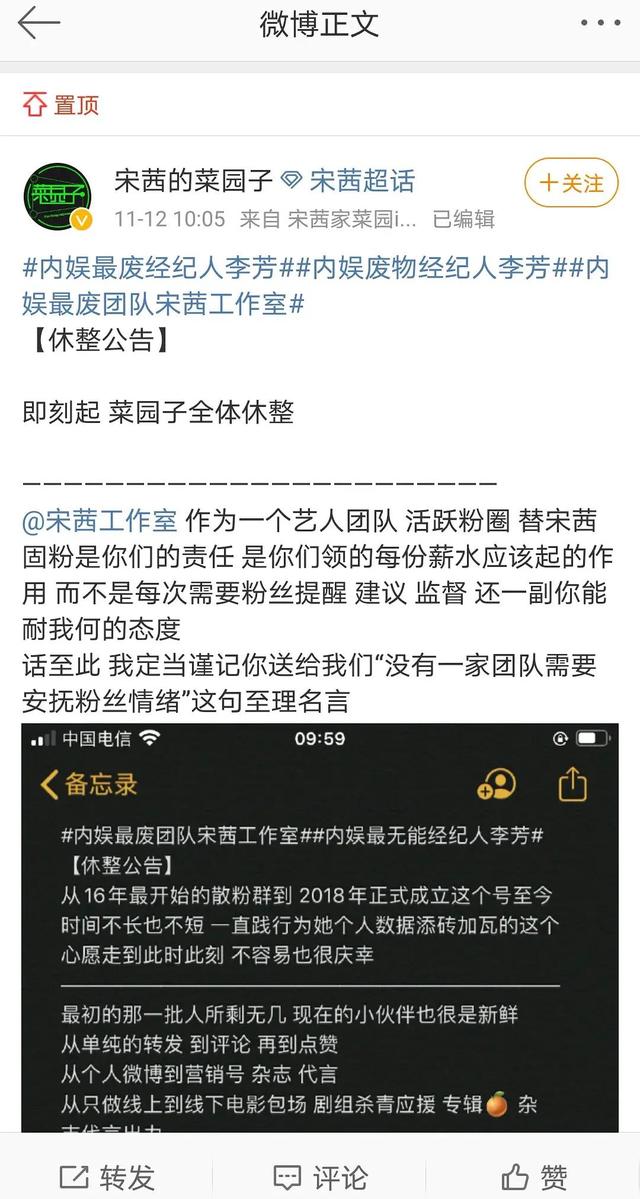640x1199 pixels.
Task: Follow 宋茜的菜园子 with the 关注 button
Action: point(571,183)
